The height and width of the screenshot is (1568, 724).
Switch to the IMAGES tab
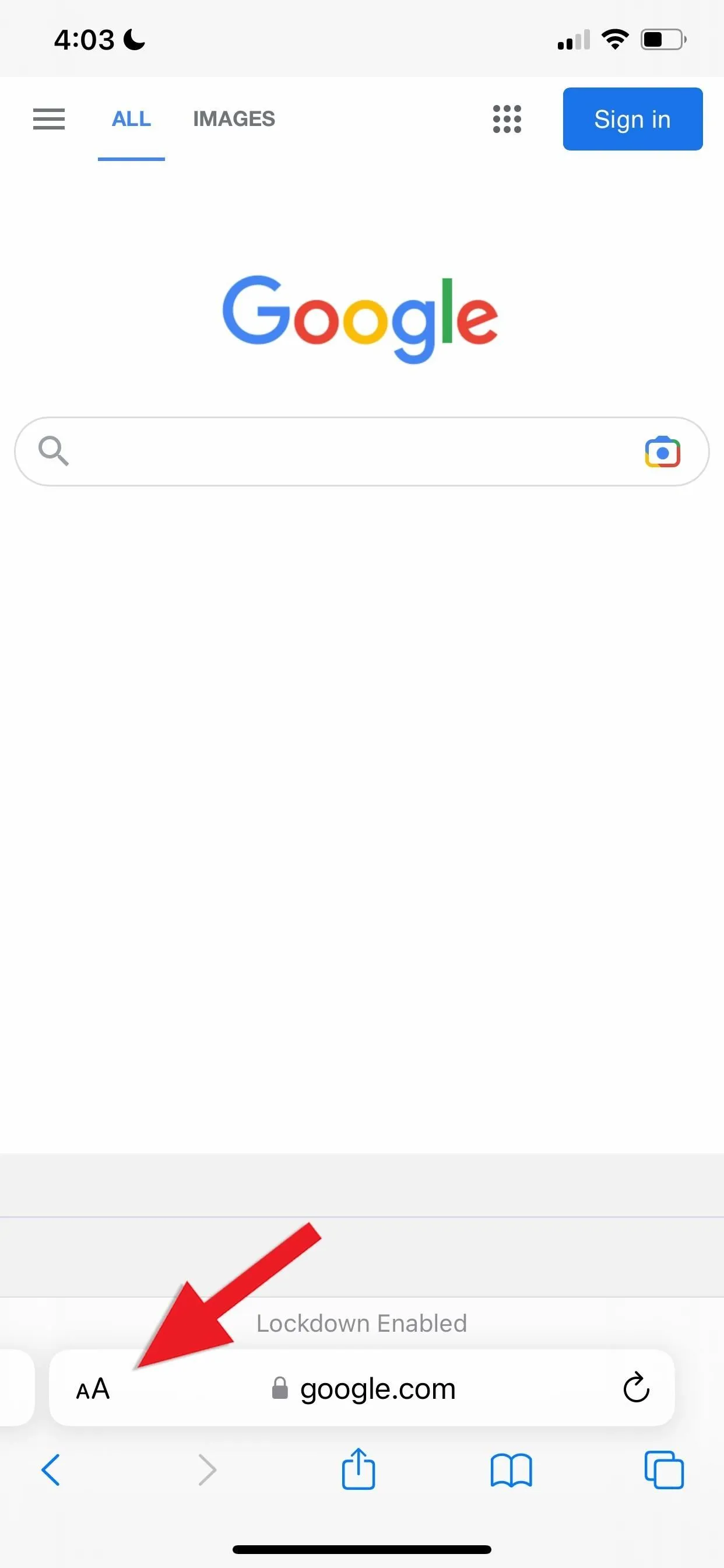(234, 120)
